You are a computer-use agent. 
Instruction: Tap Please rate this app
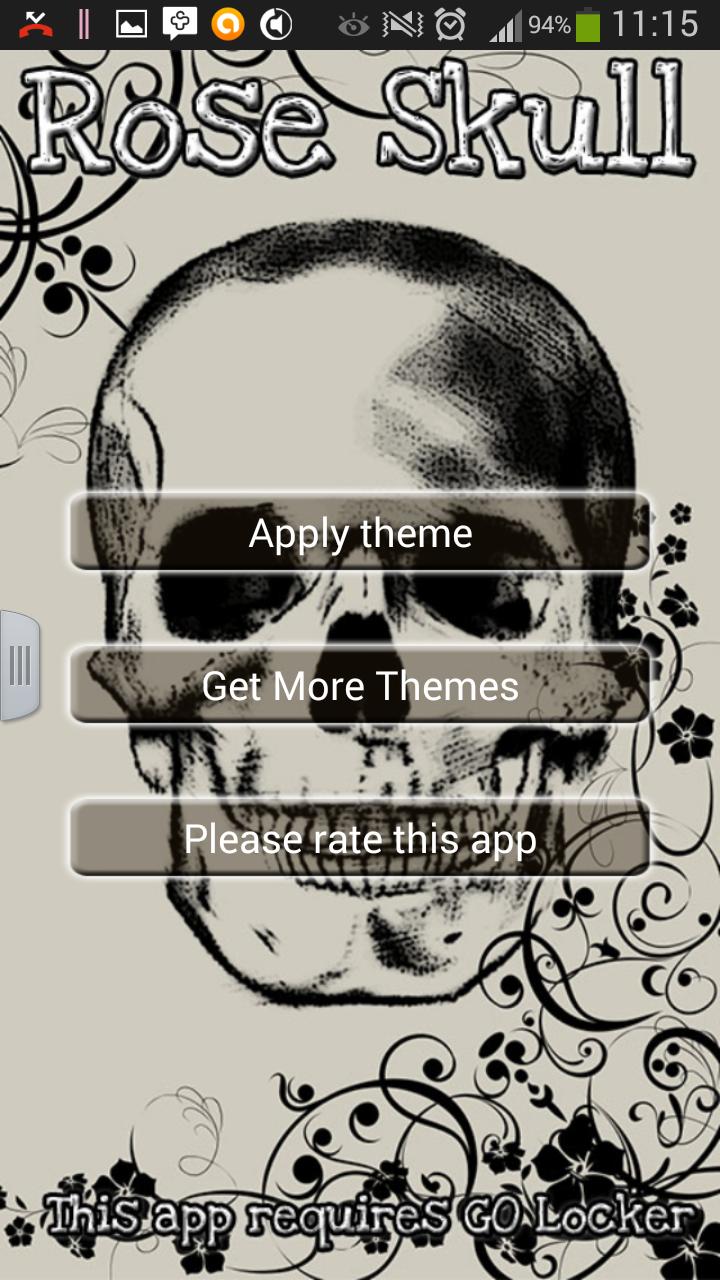tap(360, 838)
